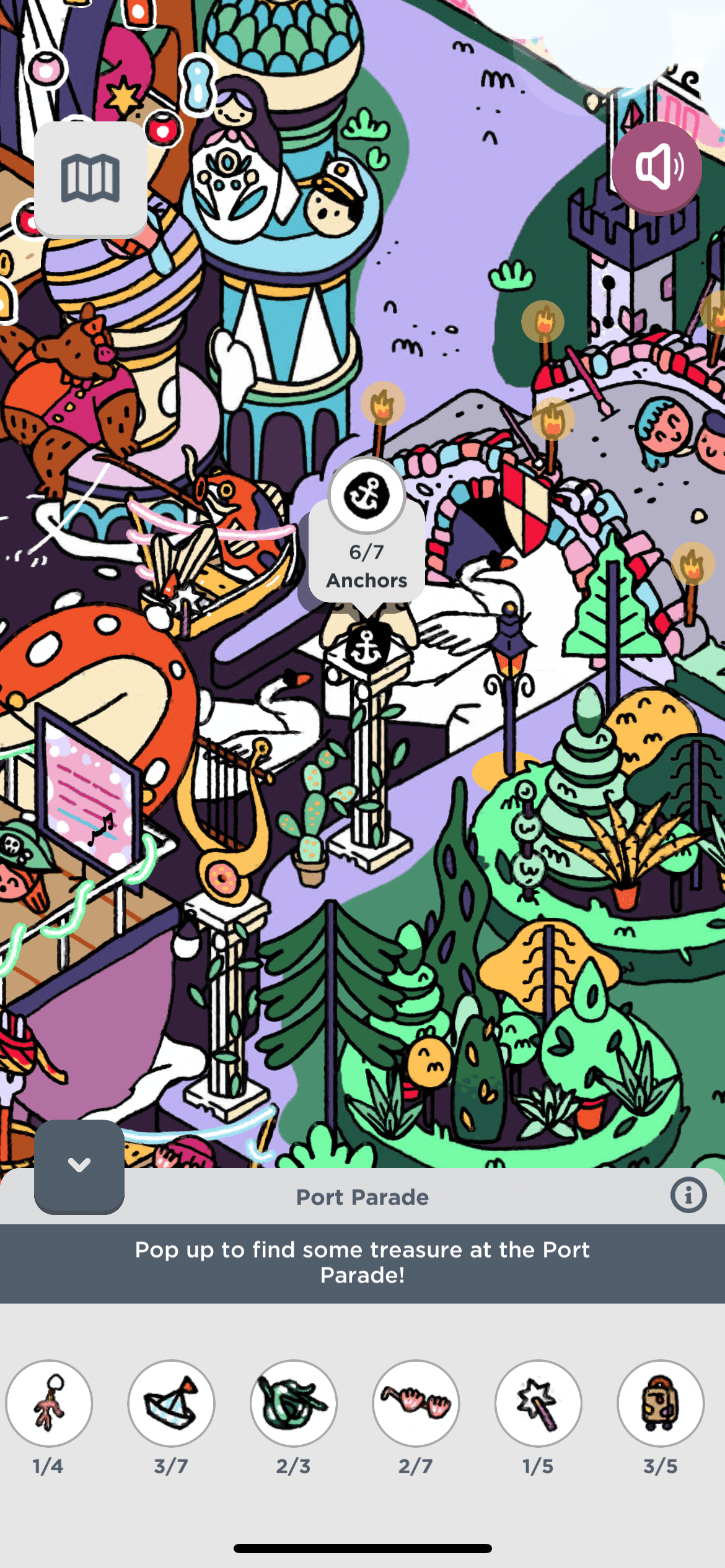
Task: Open Port Parade info
Action: [x=688, y=1195]
